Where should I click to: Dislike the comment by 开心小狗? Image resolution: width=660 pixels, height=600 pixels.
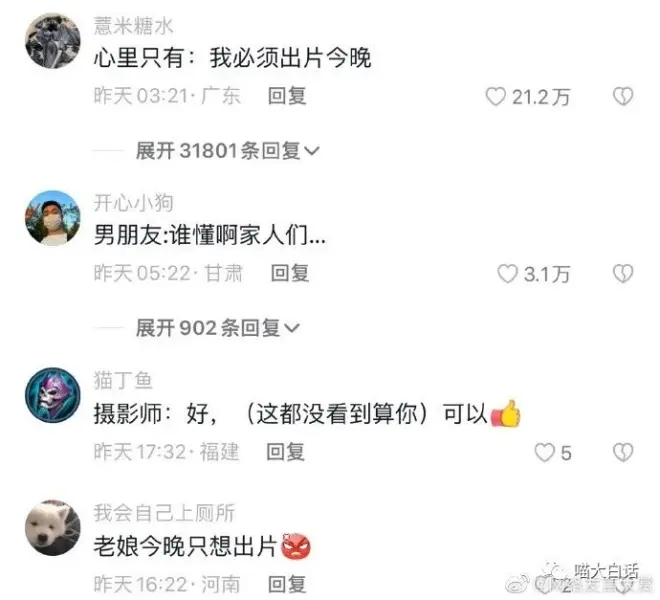tap(623, 273)
